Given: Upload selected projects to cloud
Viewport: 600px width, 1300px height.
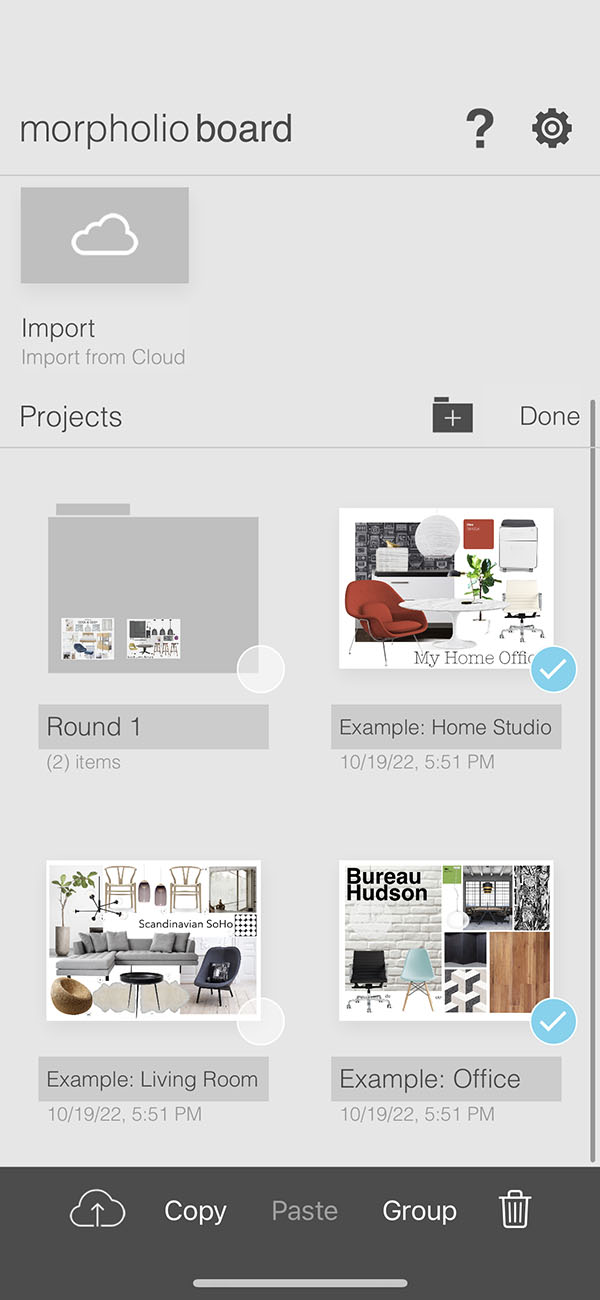Looking at the screenshot, I should pyautogui.click(x=97, y=1211).
